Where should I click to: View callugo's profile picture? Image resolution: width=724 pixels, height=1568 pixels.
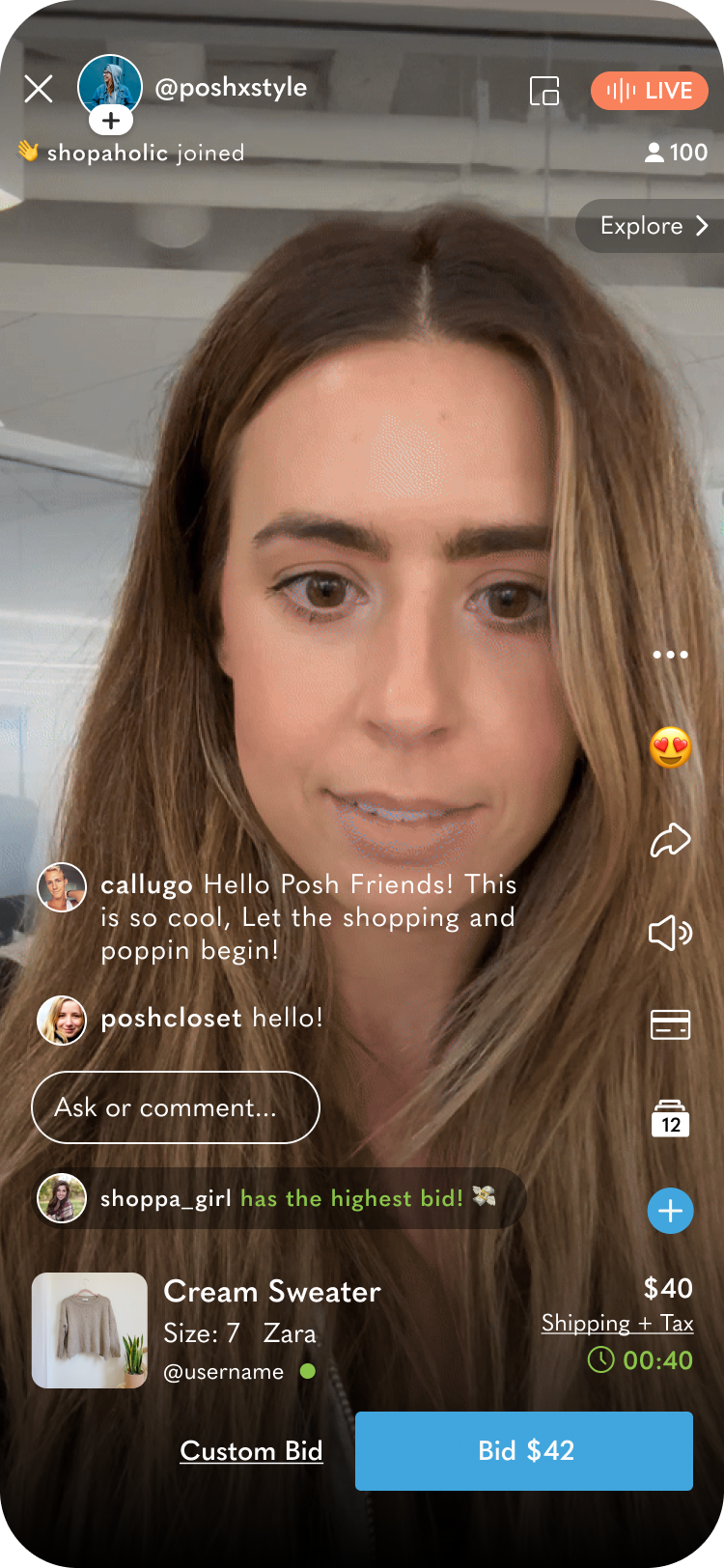(x=62, y=887)
